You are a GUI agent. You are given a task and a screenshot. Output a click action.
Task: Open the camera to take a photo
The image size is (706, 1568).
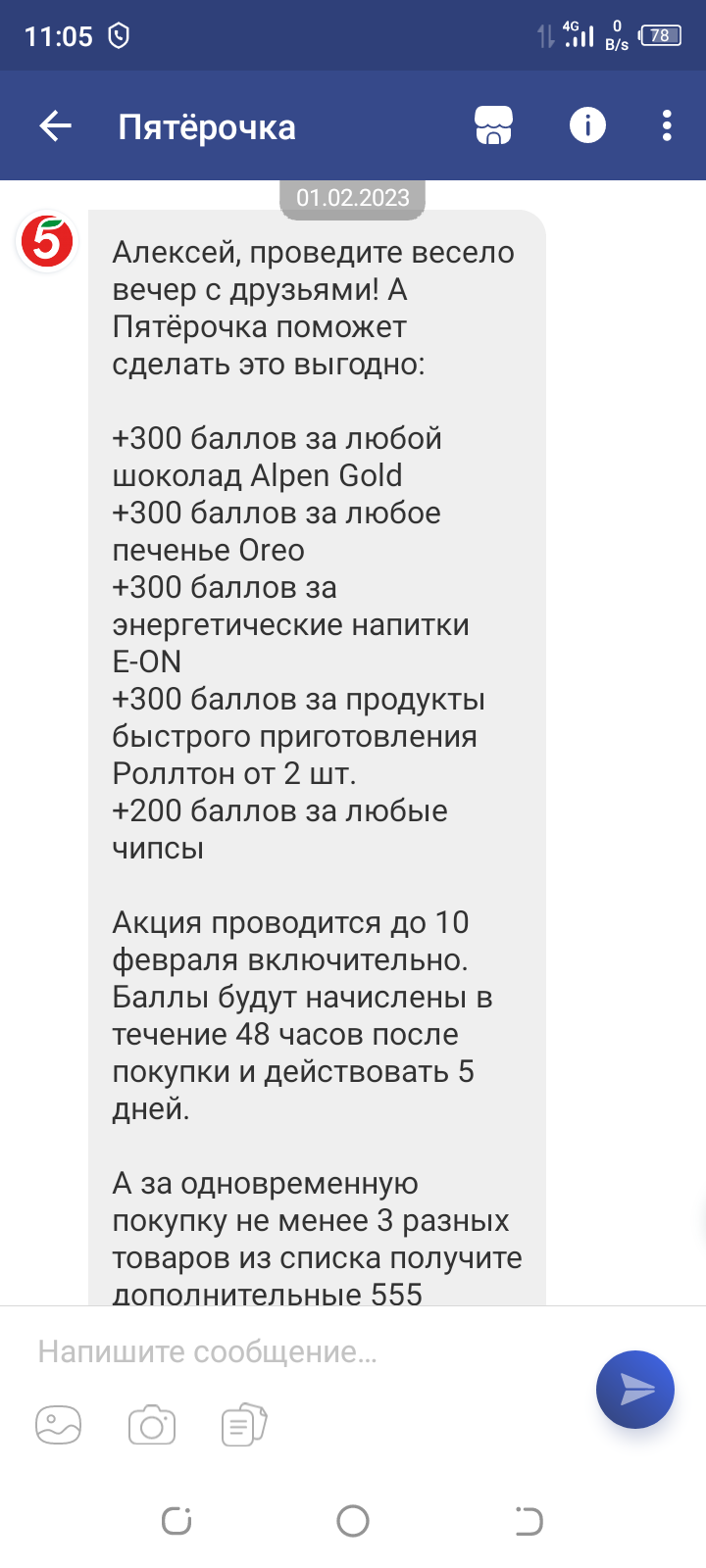click(x=152, y=1425)
